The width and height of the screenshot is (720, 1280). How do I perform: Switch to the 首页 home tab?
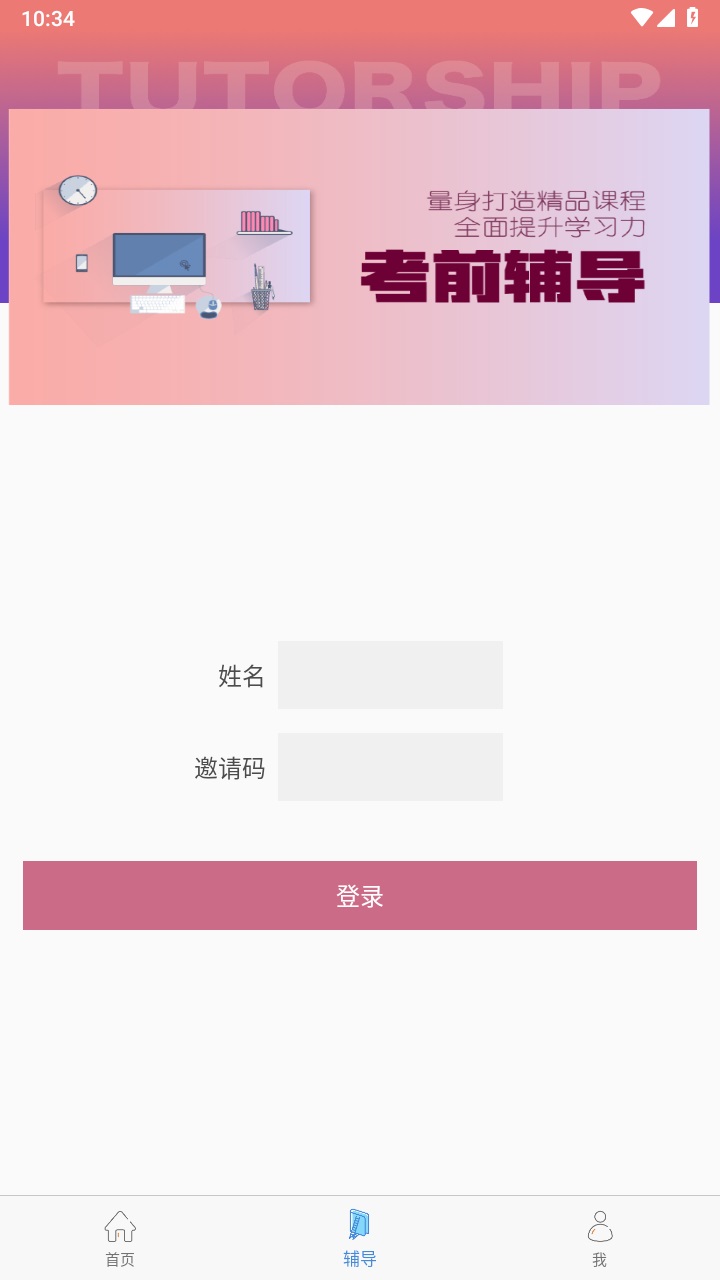120,1238
